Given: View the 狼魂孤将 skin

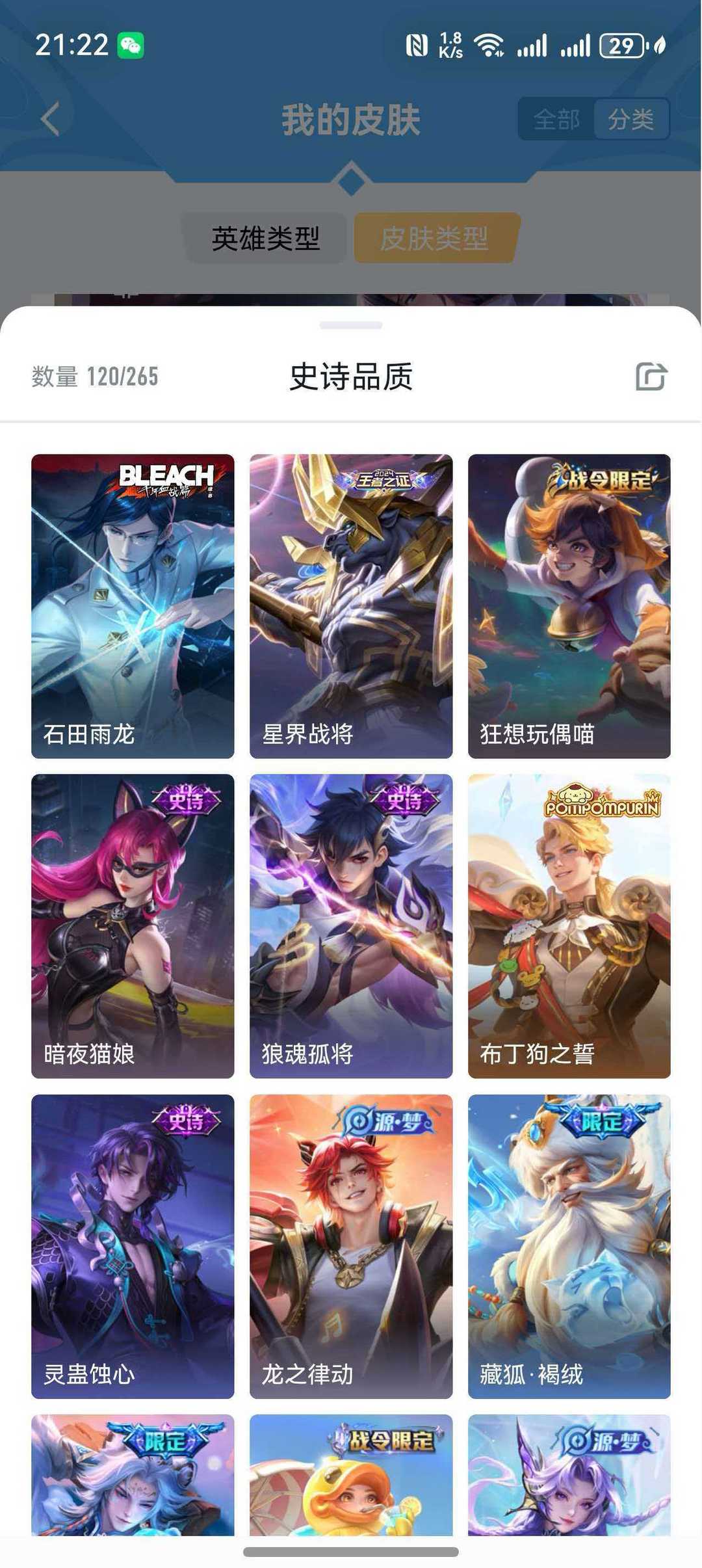Looking at the screenshot, I should tap(351, 925).
